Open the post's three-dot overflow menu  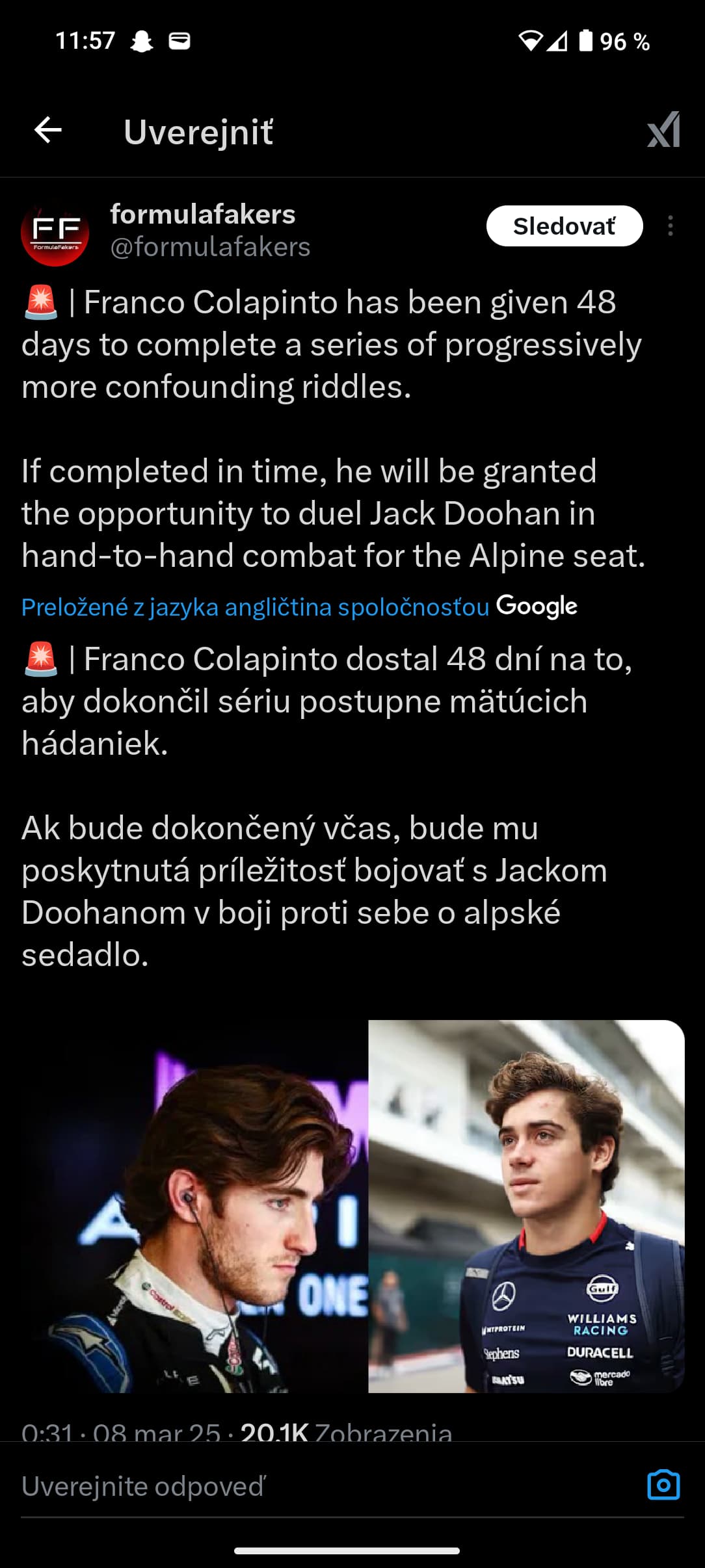click(x=671, y=226)
